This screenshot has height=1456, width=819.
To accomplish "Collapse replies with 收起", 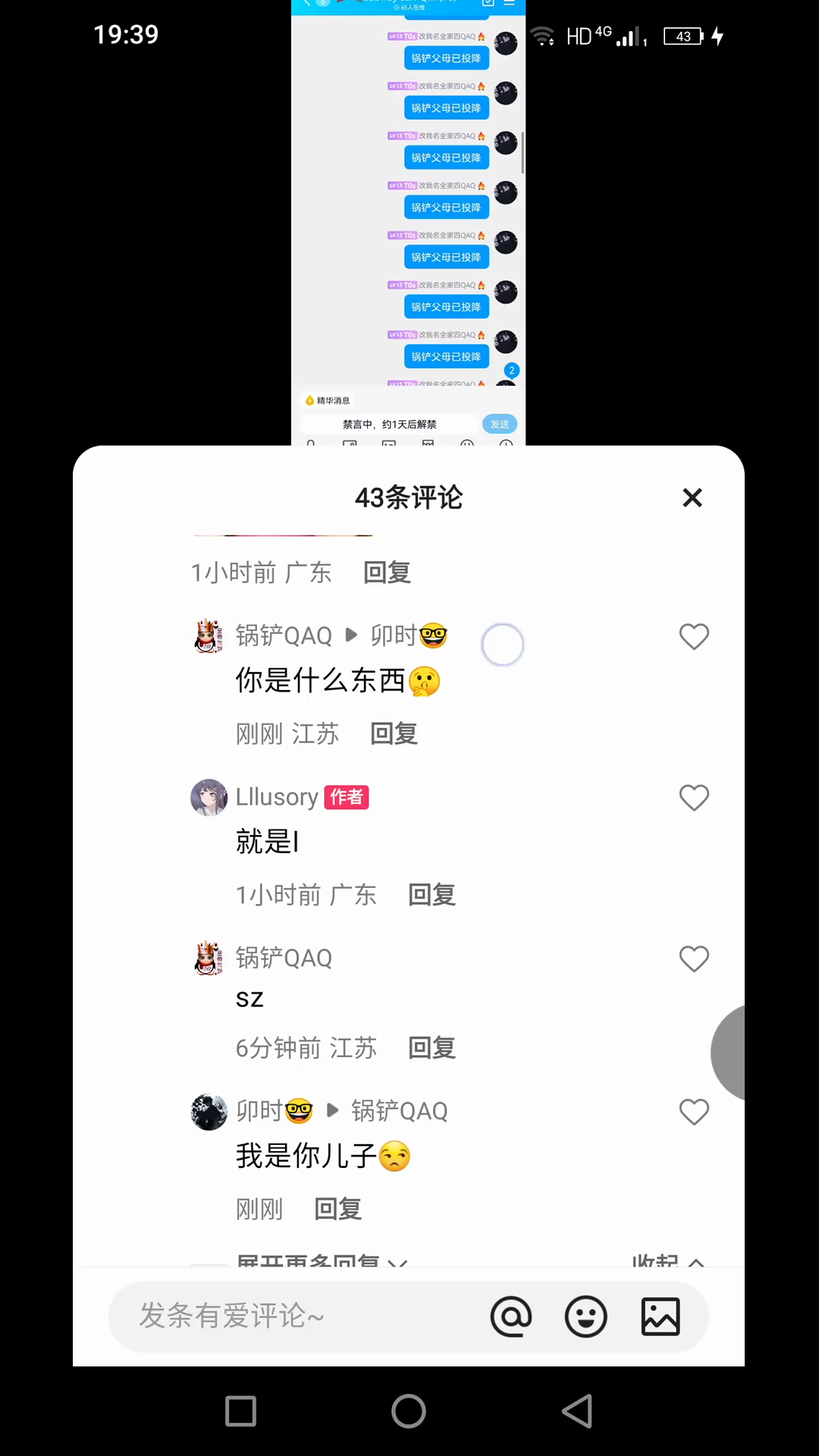I will click(667, 1260).
